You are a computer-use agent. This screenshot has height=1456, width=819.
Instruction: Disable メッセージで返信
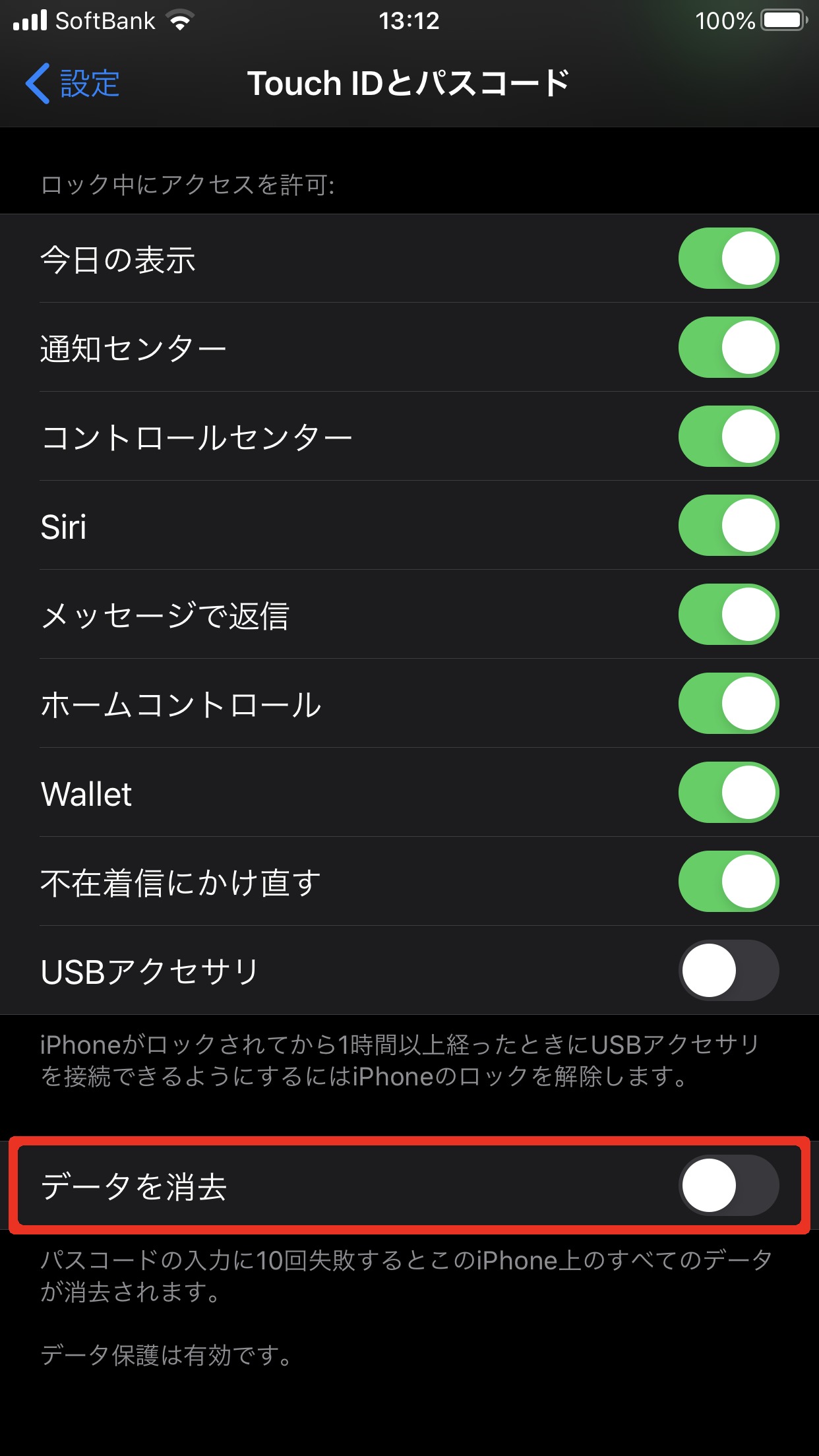[x=728, y=615]
